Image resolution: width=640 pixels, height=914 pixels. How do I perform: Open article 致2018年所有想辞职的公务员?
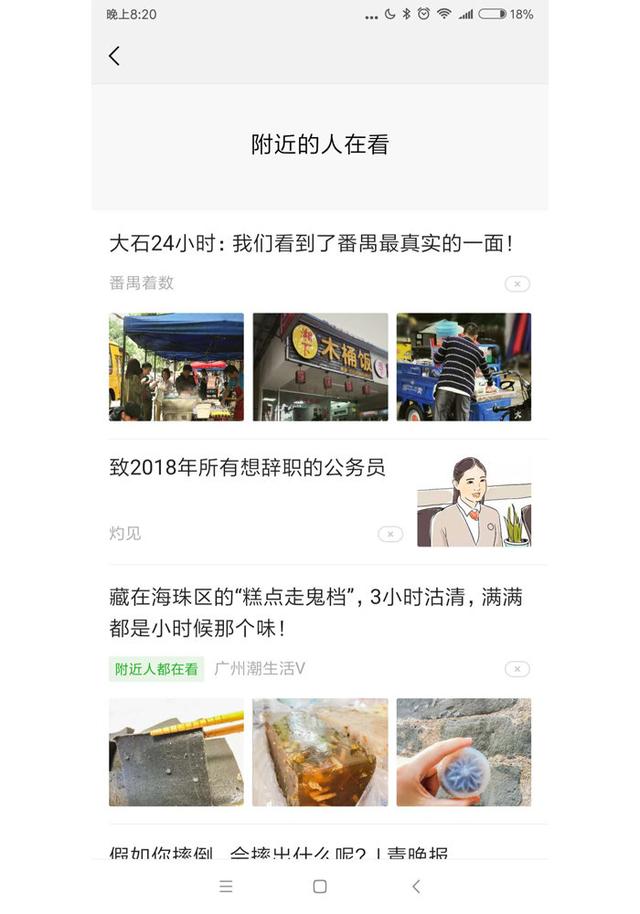tap(247, 468)
